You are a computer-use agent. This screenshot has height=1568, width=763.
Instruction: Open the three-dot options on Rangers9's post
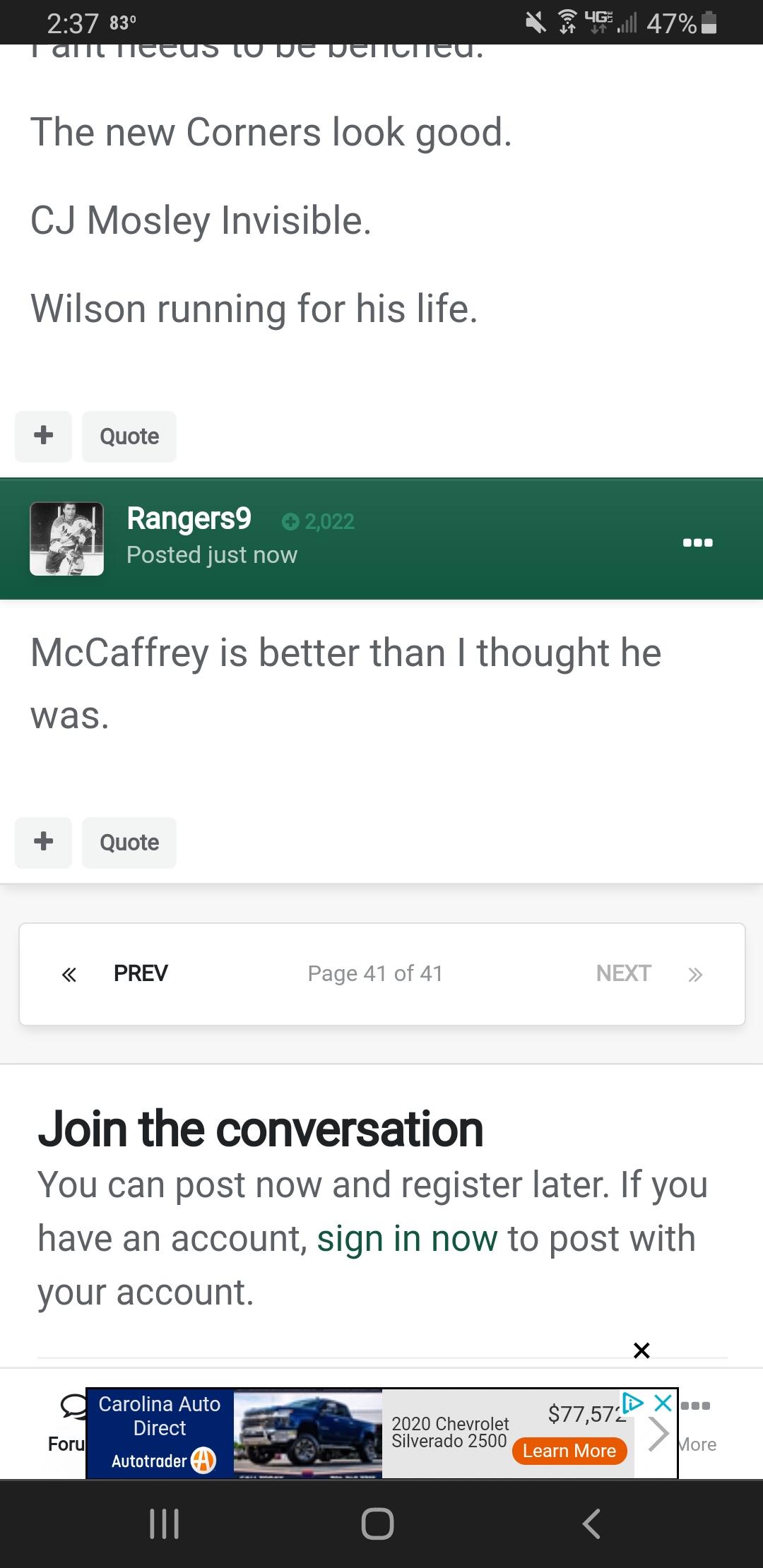[x=698, y=542]
